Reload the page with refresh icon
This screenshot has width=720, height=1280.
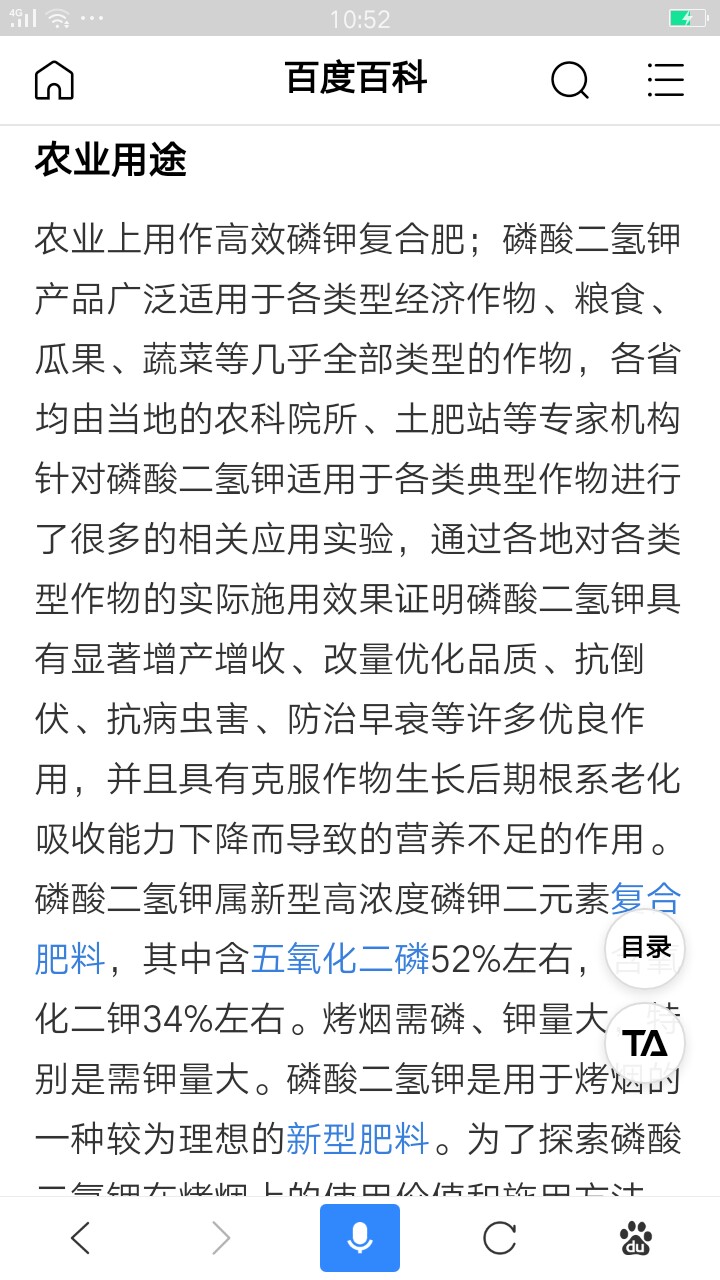point(499,1239)
